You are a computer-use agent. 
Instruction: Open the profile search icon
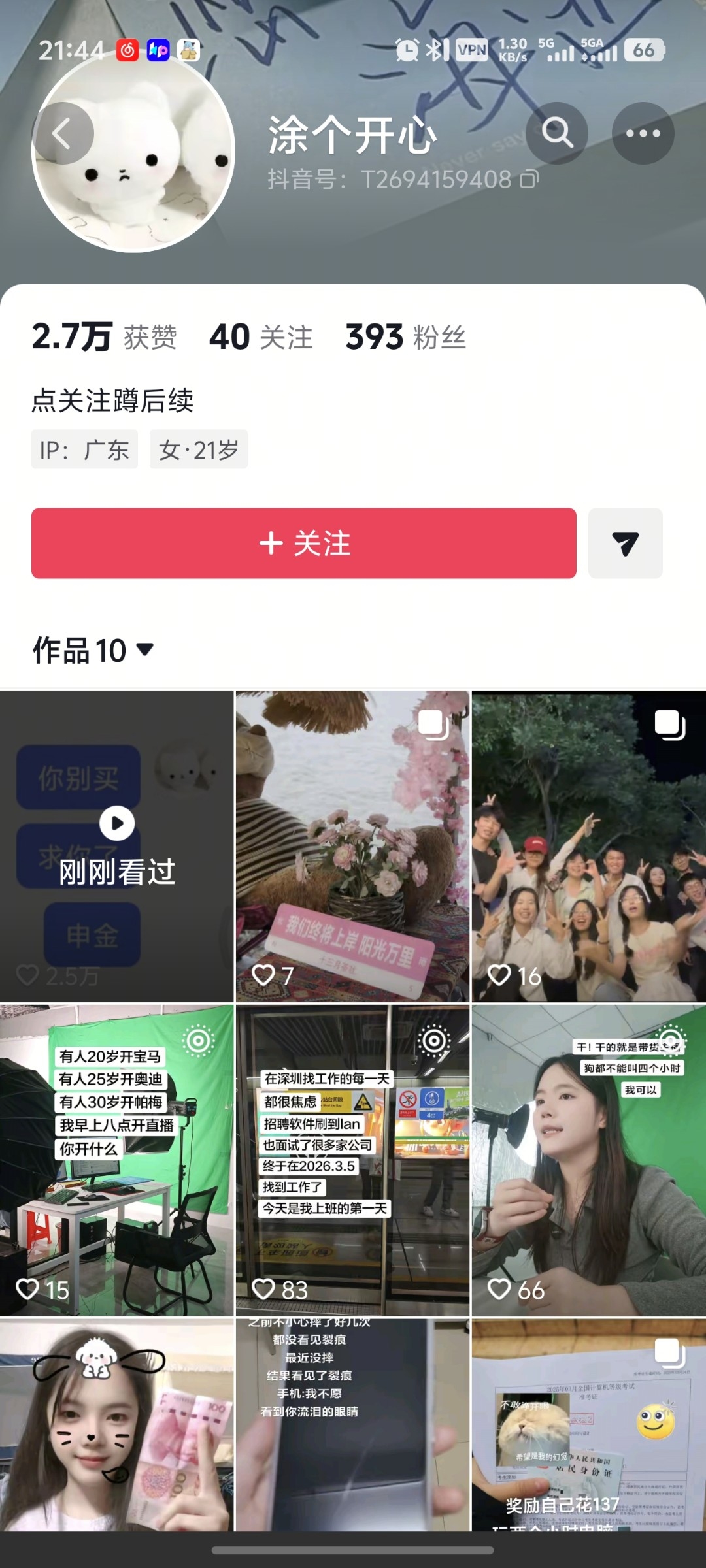tap(557, 133)
